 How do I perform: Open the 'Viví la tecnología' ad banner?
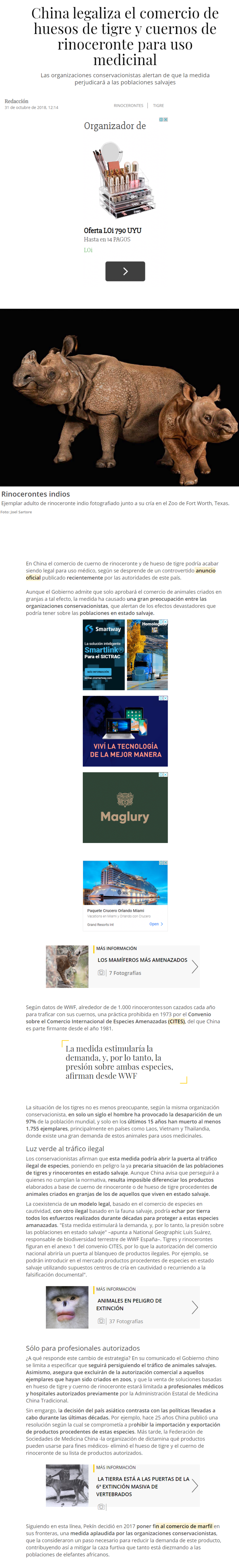click(x=125, y=731)
